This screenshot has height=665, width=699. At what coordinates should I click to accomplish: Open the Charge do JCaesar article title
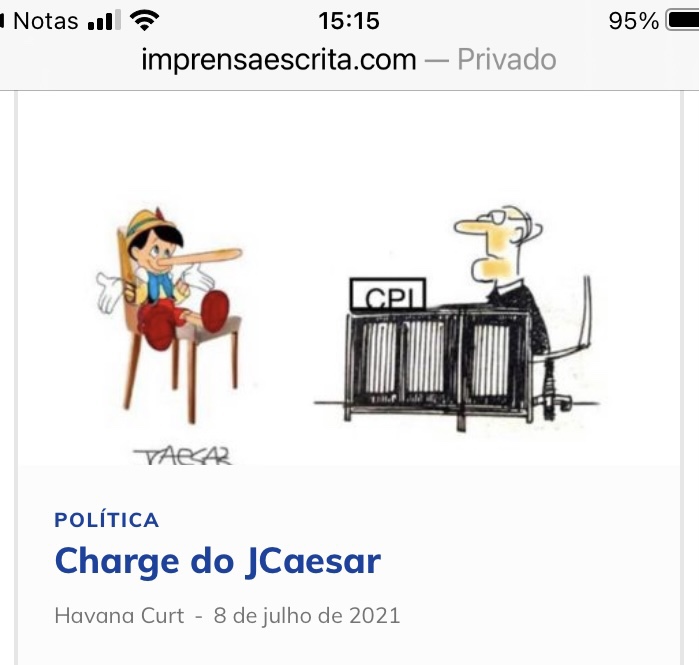[x=217, y=561]
